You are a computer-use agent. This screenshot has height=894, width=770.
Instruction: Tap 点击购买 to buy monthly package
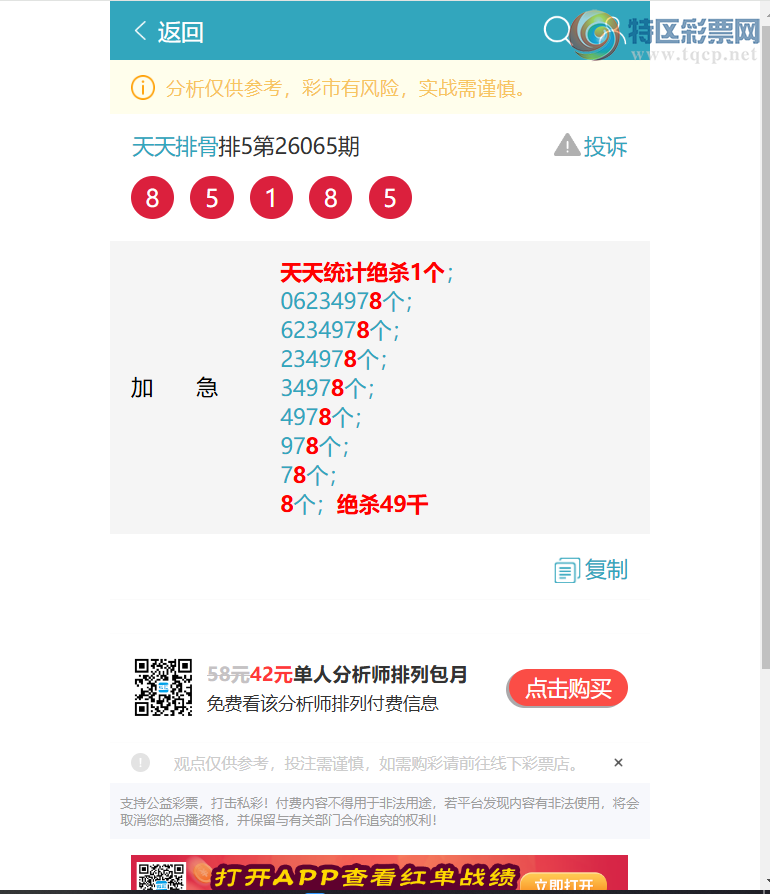pos(567,688)
